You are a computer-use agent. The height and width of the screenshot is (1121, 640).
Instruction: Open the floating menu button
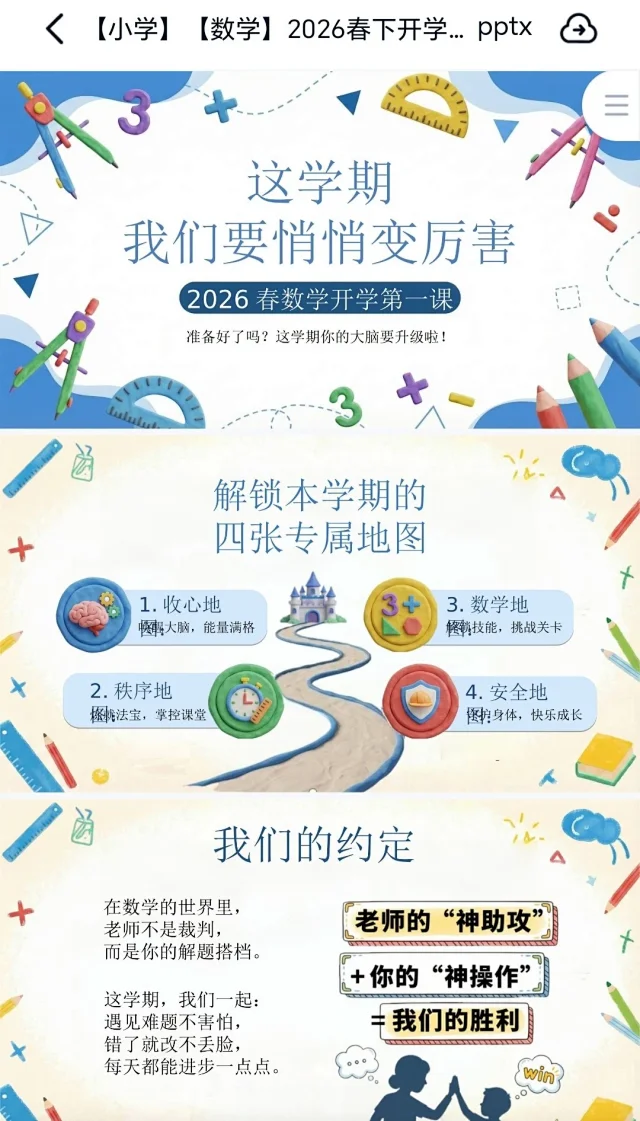coord(615,104)
